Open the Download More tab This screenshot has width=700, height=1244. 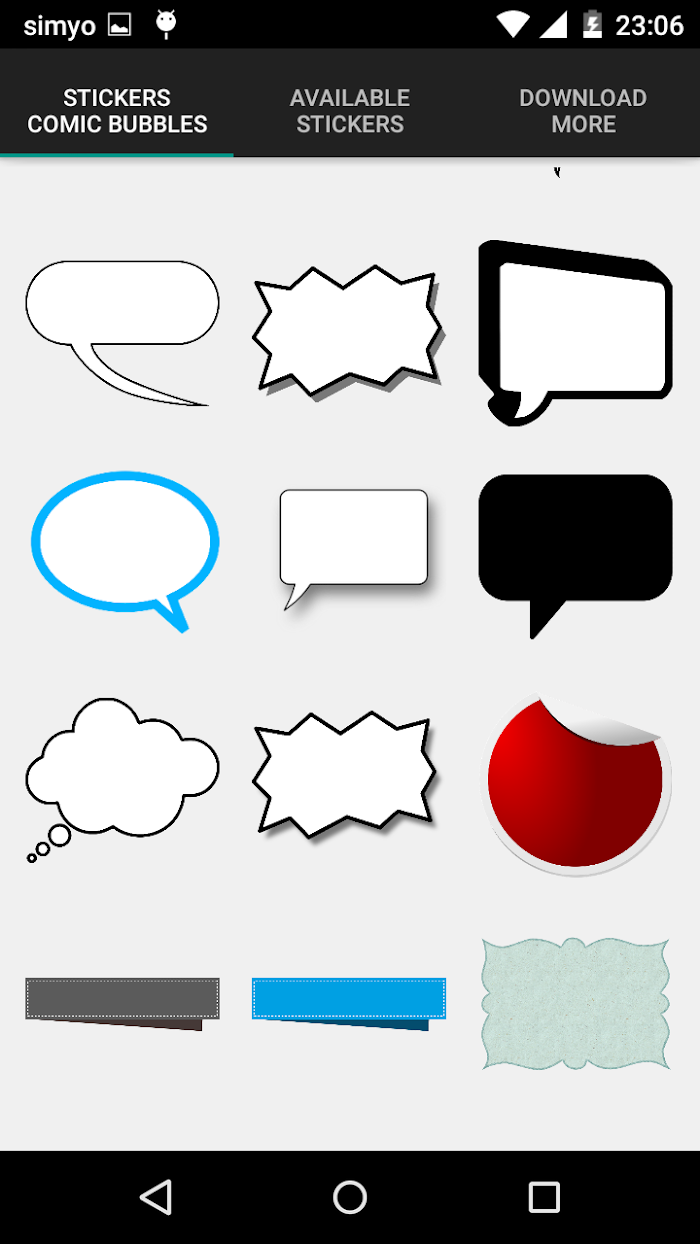(x=583, y=111)
